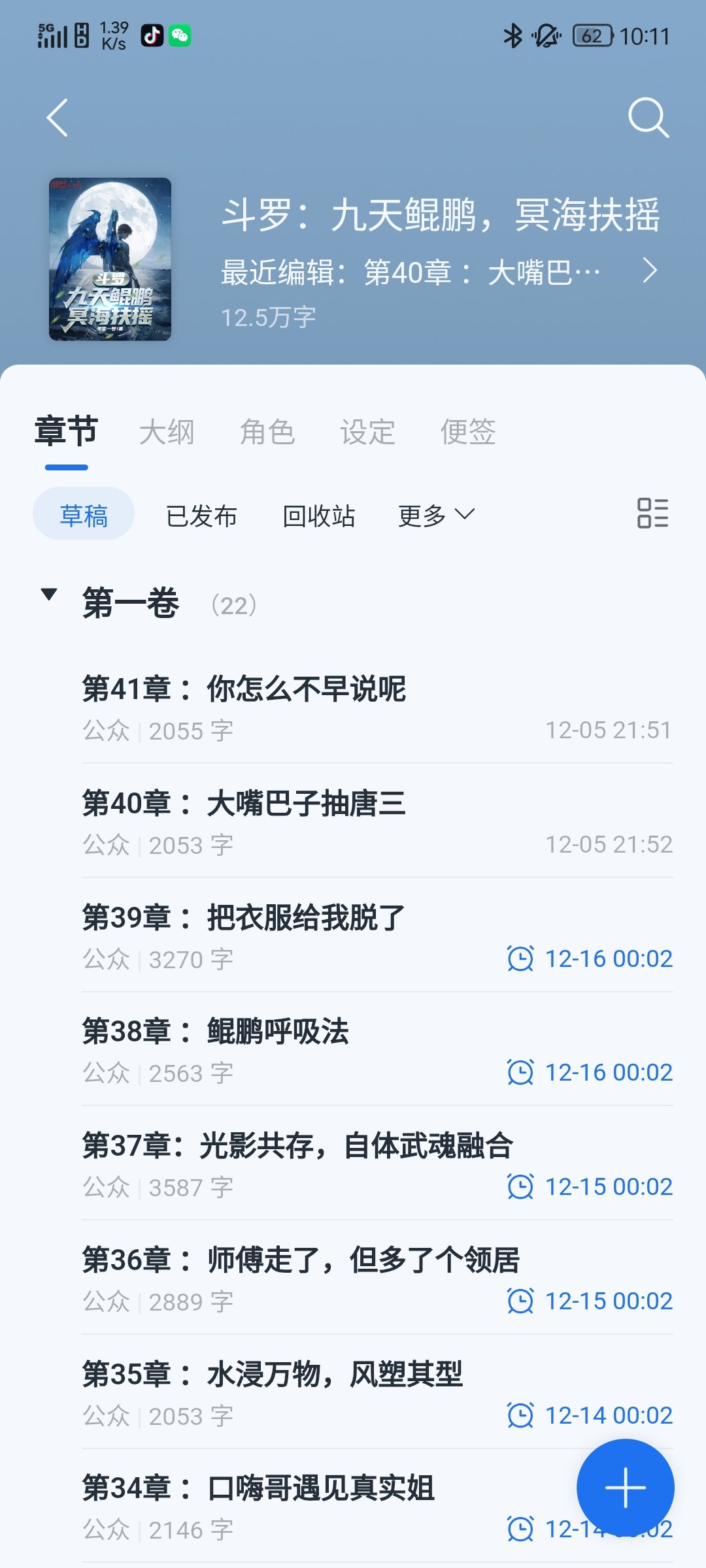Open 第36章：师傅走了，但多了个领居
The height and width of the screenshot is (1568, 706).
[x=377, y=1278]
